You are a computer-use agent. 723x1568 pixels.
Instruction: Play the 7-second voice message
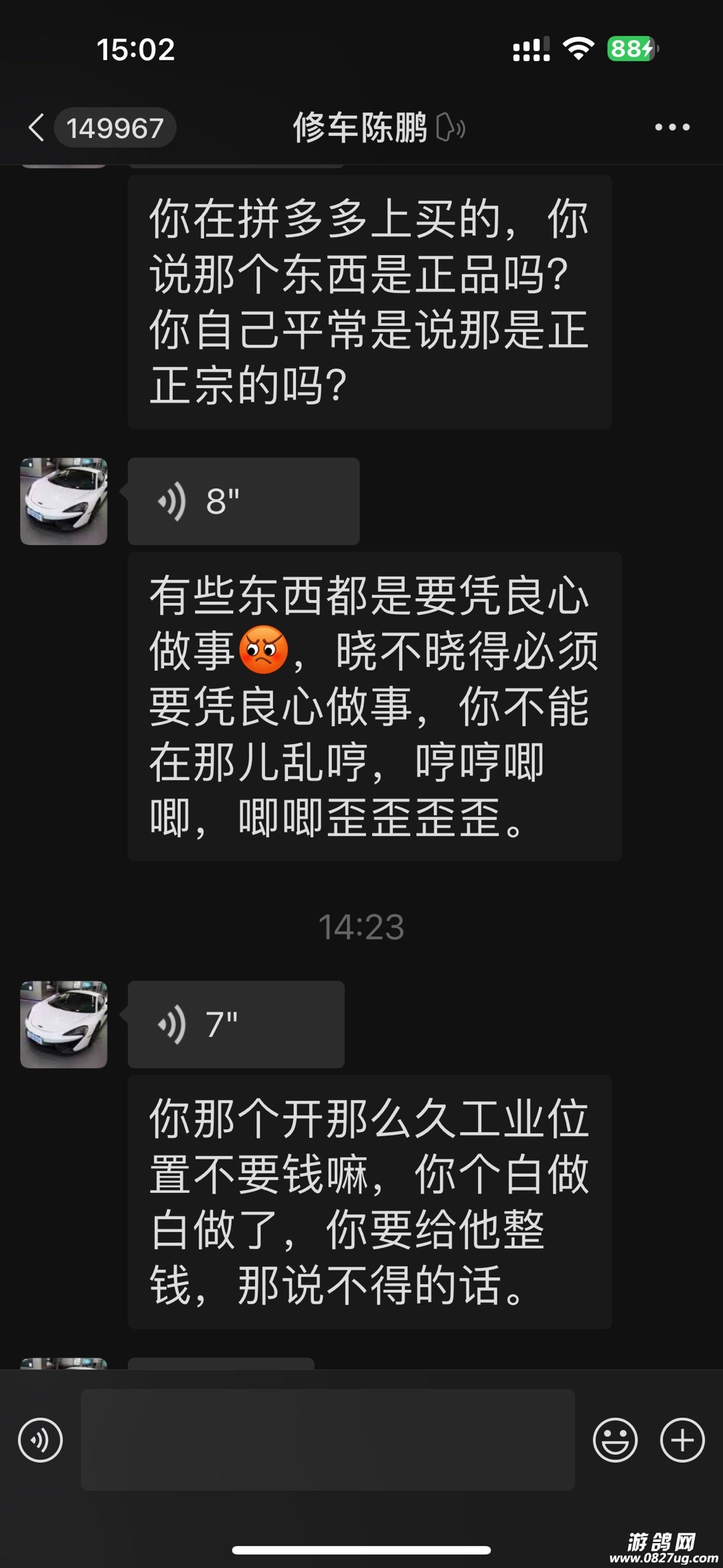[236, 1024]
